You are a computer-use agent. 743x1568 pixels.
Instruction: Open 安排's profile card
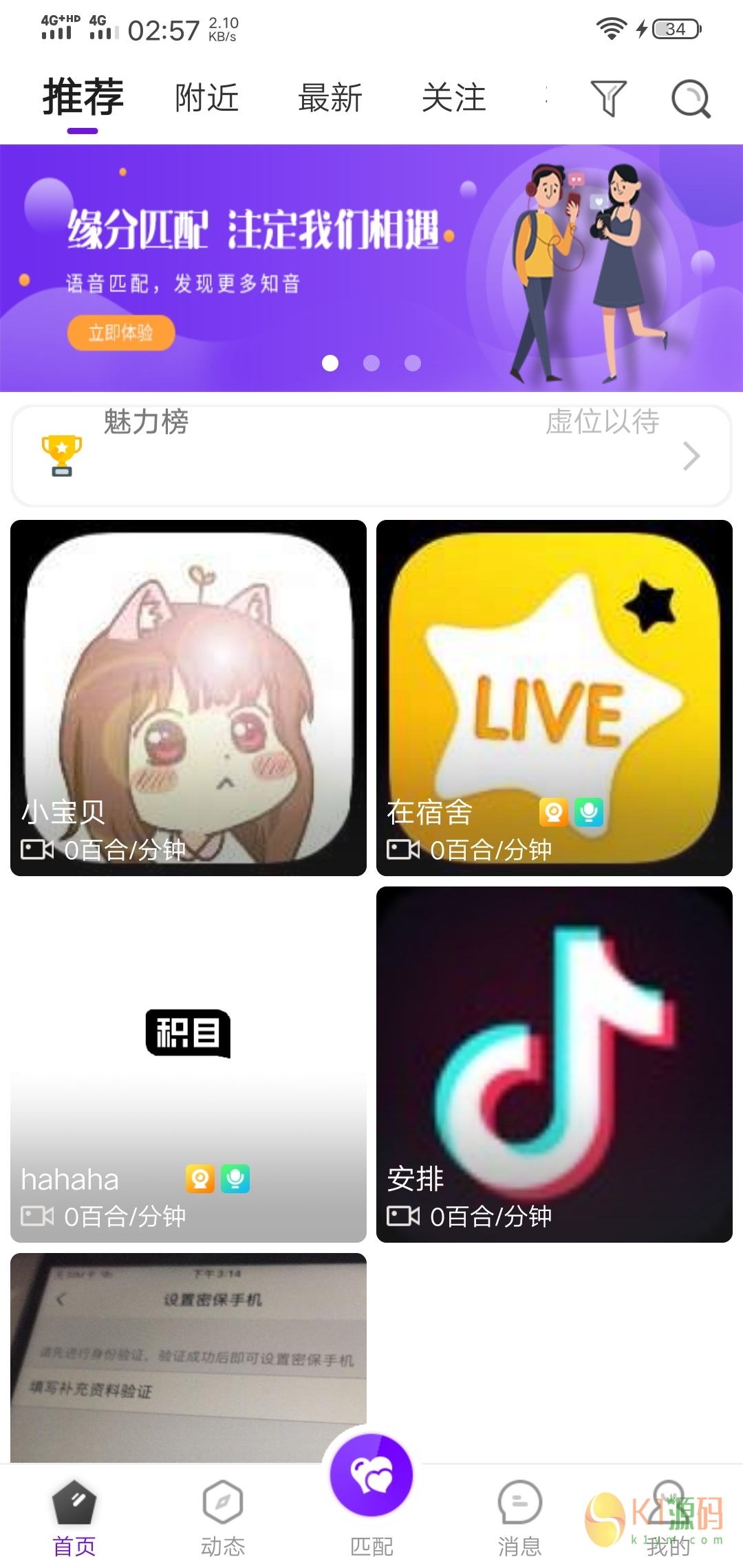point(554,1064)
